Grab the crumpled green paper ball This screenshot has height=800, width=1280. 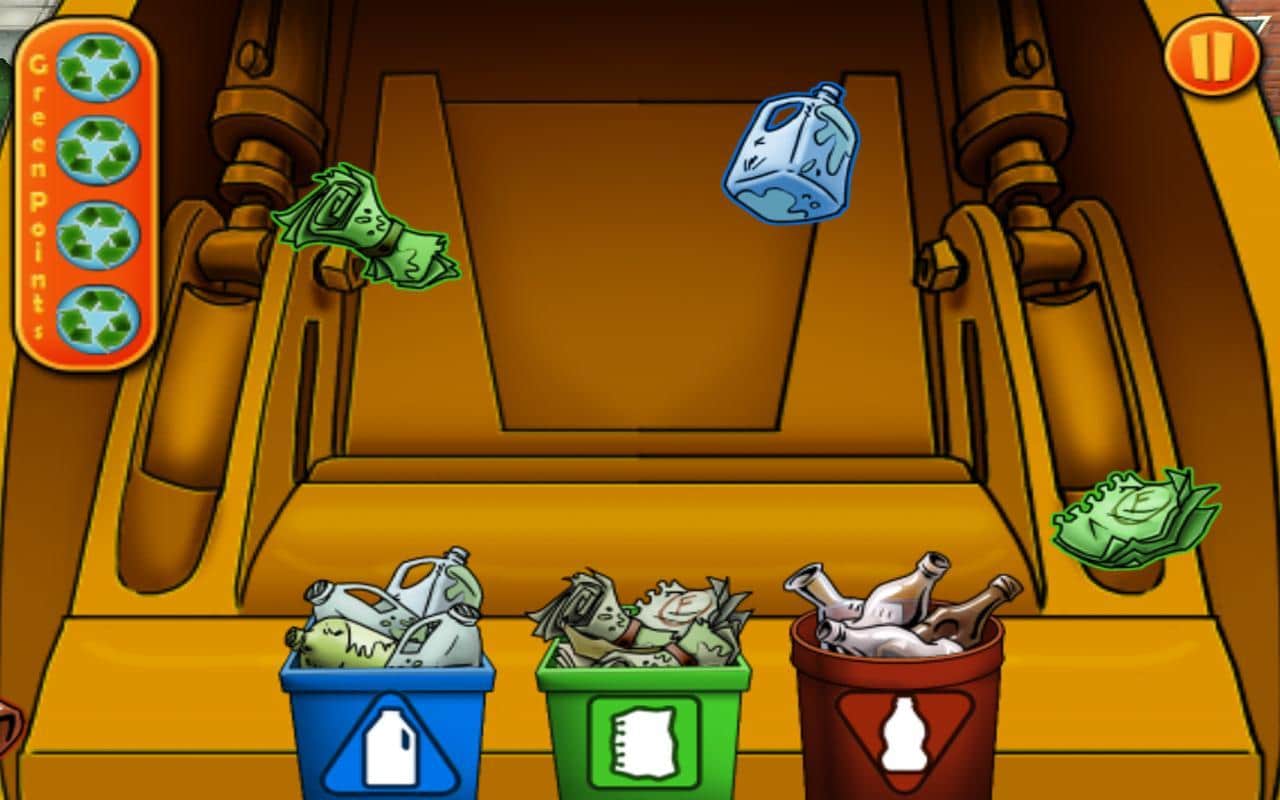click(x=1135, y=518)
